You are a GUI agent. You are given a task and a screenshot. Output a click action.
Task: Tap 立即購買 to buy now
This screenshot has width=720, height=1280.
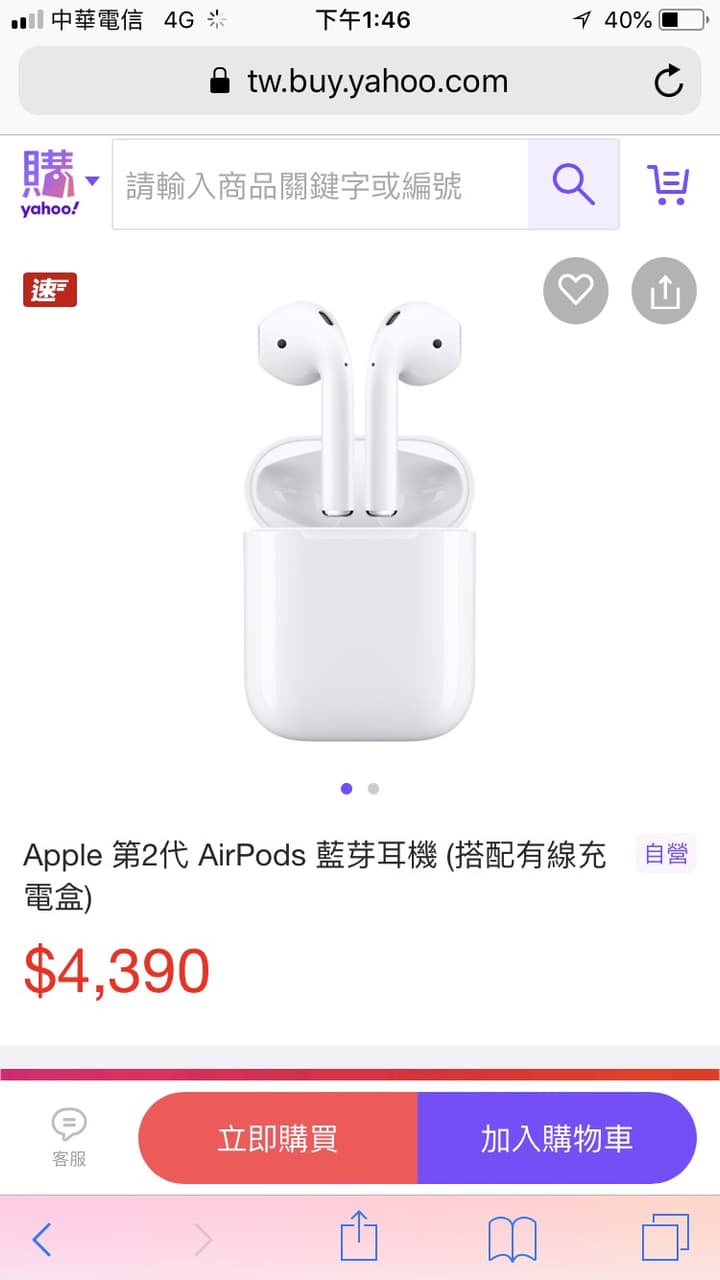277,1138
